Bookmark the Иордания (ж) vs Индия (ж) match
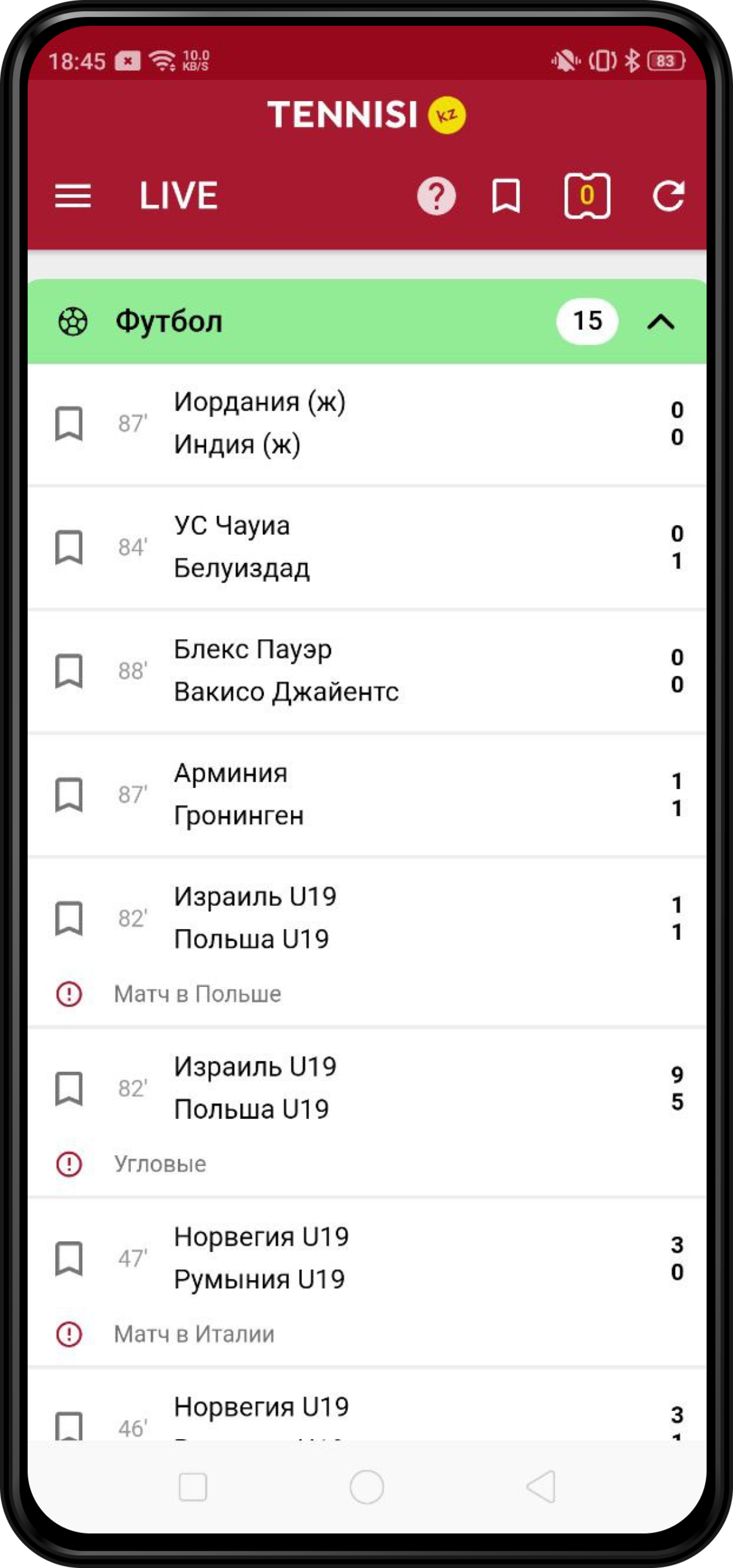Image resolution: width=733 pixels, height=1568 pixels. click(69, 424)
